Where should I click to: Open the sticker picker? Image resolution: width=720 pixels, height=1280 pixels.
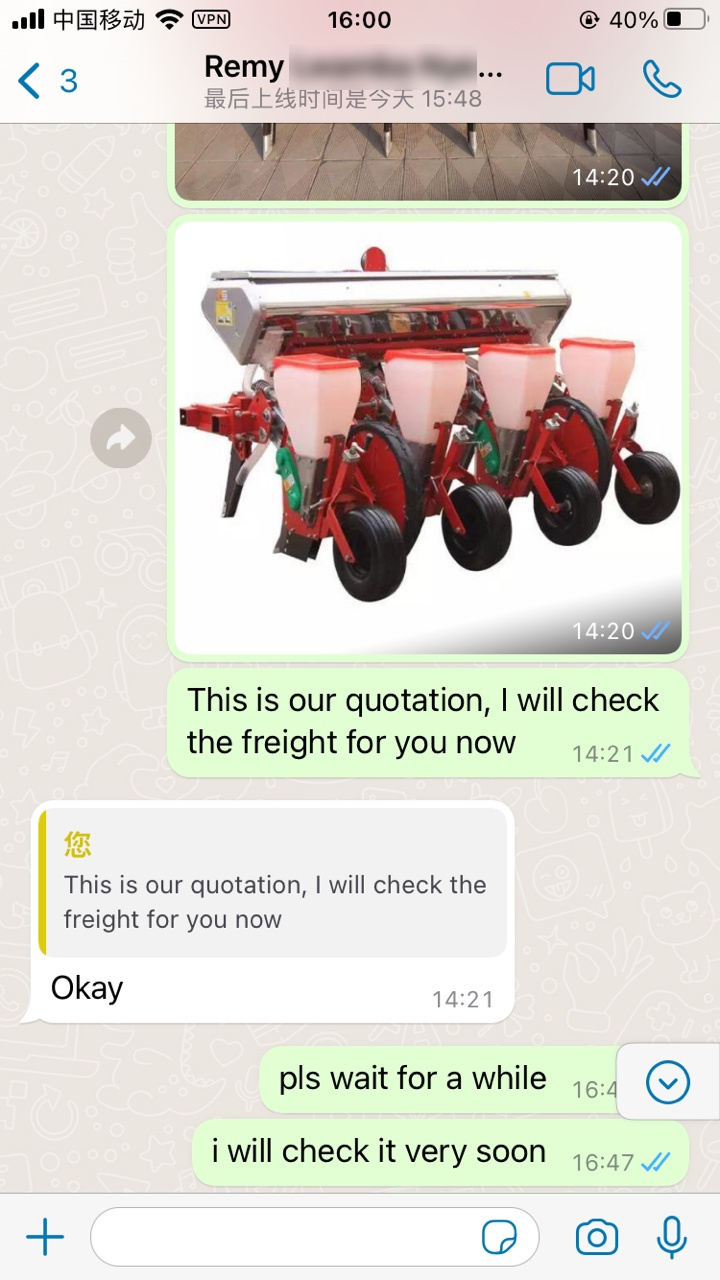(x=500, y=1238)
